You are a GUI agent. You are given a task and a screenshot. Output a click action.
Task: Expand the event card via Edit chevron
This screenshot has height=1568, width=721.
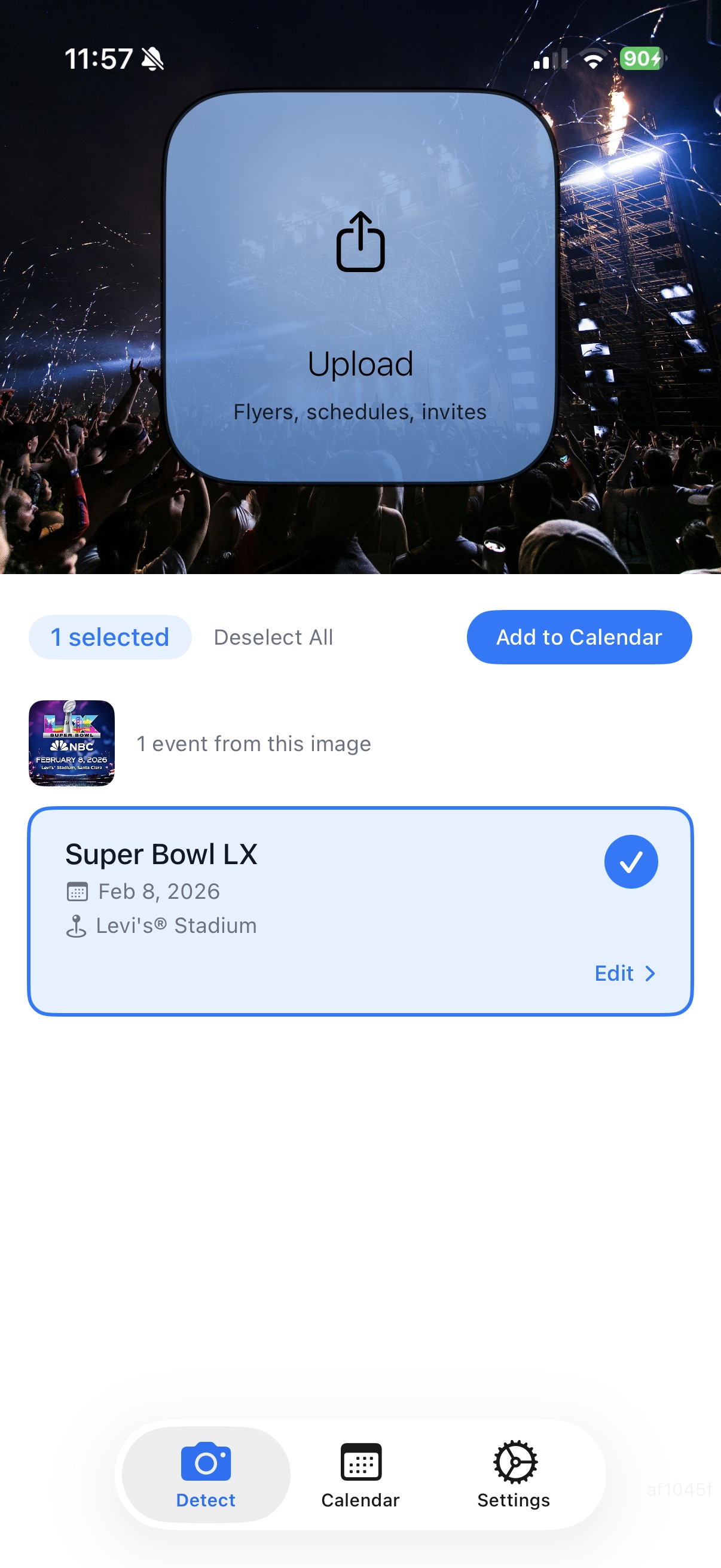[x=651, y=974]
